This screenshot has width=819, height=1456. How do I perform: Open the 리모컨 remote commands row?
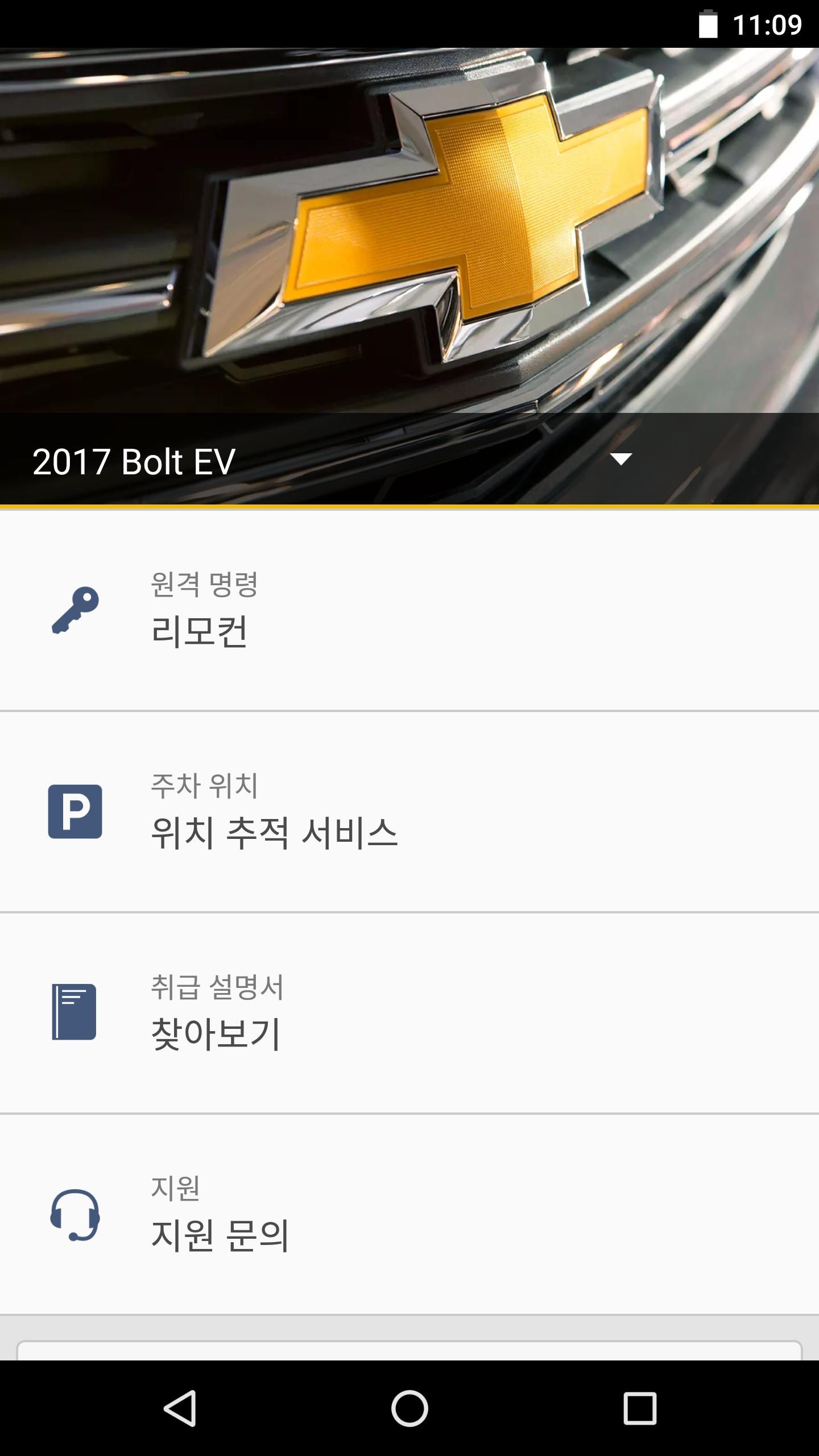click(x=409, y=610)
